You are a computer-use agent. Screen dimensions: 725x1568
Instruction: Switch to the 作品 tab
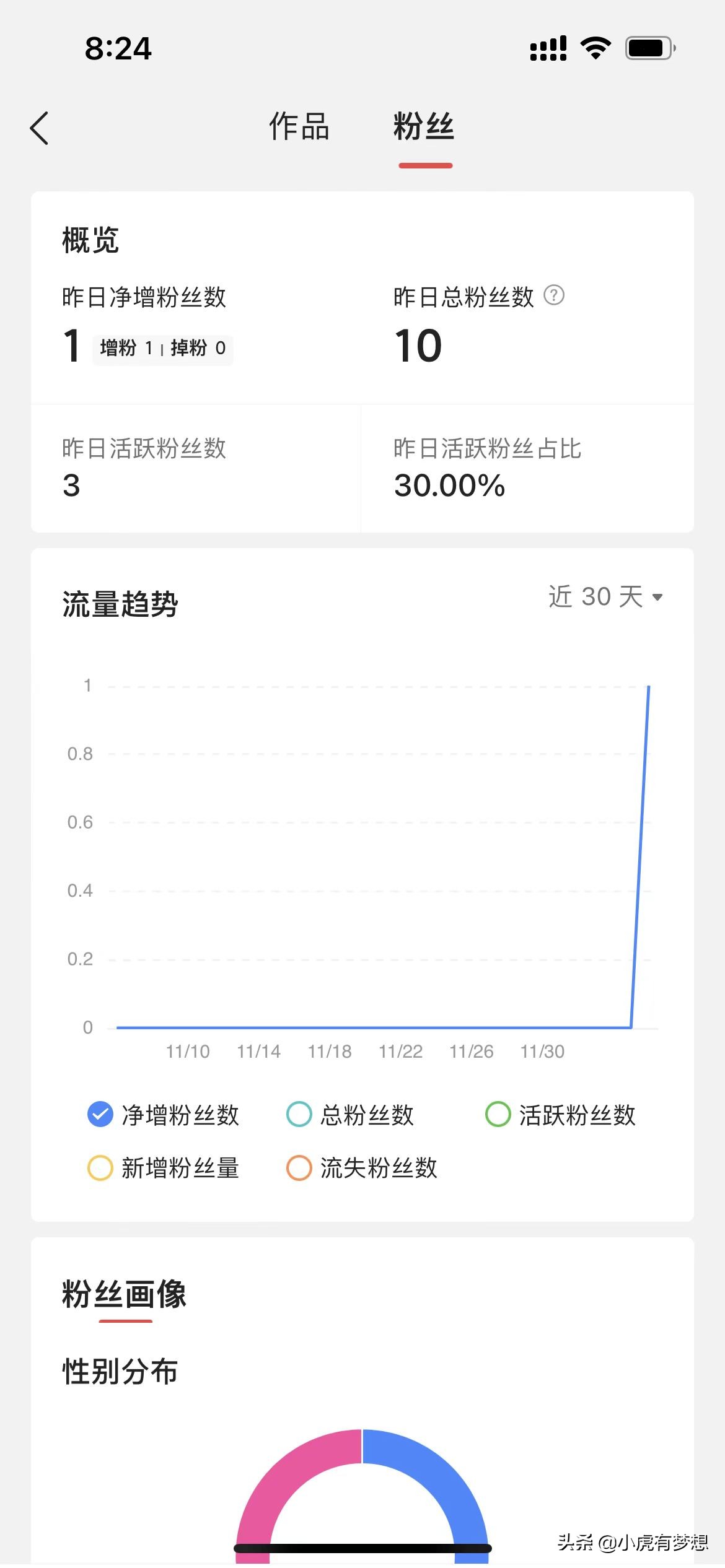[x=299, y=126]
